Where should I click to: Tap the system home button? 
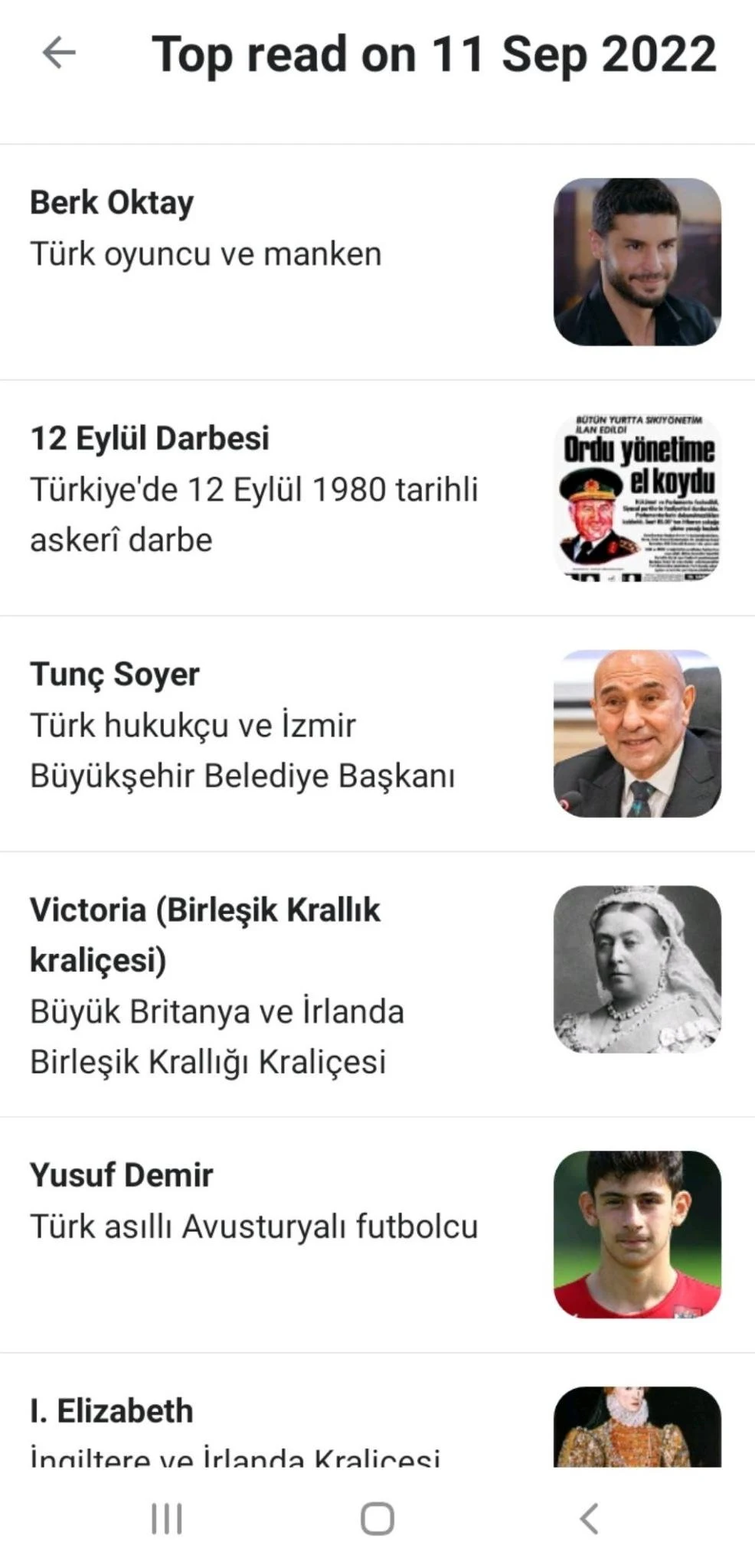coord(377,1519)
